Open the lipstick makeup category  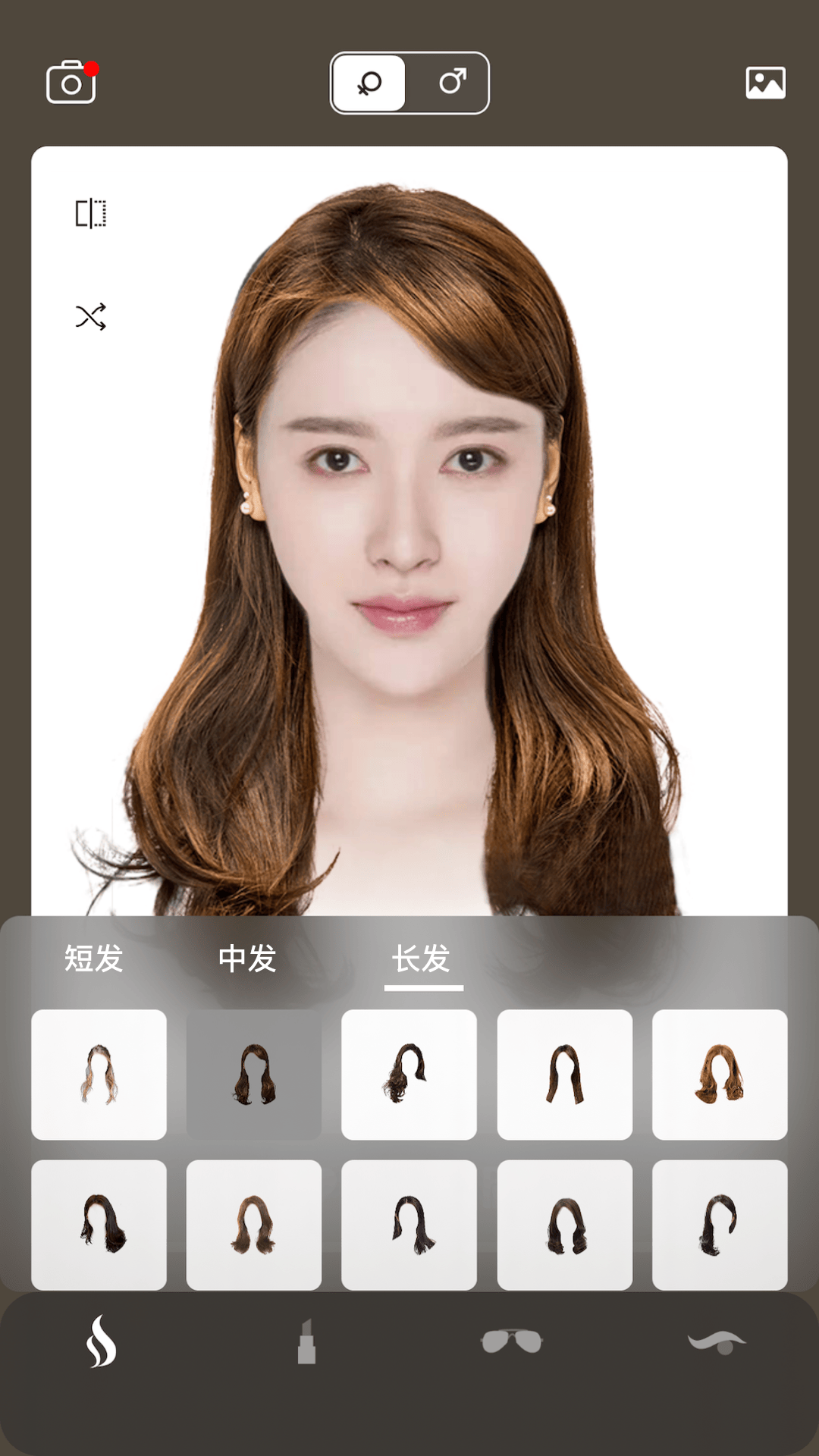click(306, 1342)
